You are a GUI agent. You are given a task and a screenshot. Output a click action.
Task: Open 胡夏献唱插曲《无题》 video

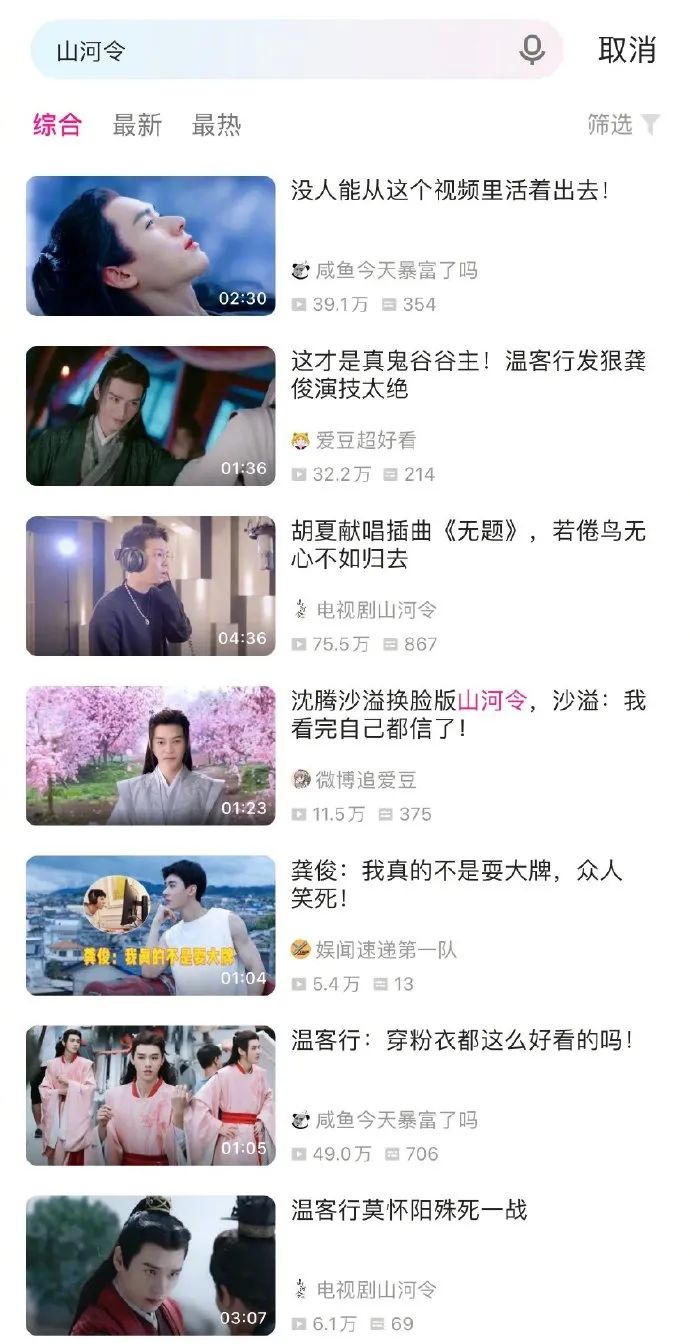pyautogui.click(x=344, y=586)
